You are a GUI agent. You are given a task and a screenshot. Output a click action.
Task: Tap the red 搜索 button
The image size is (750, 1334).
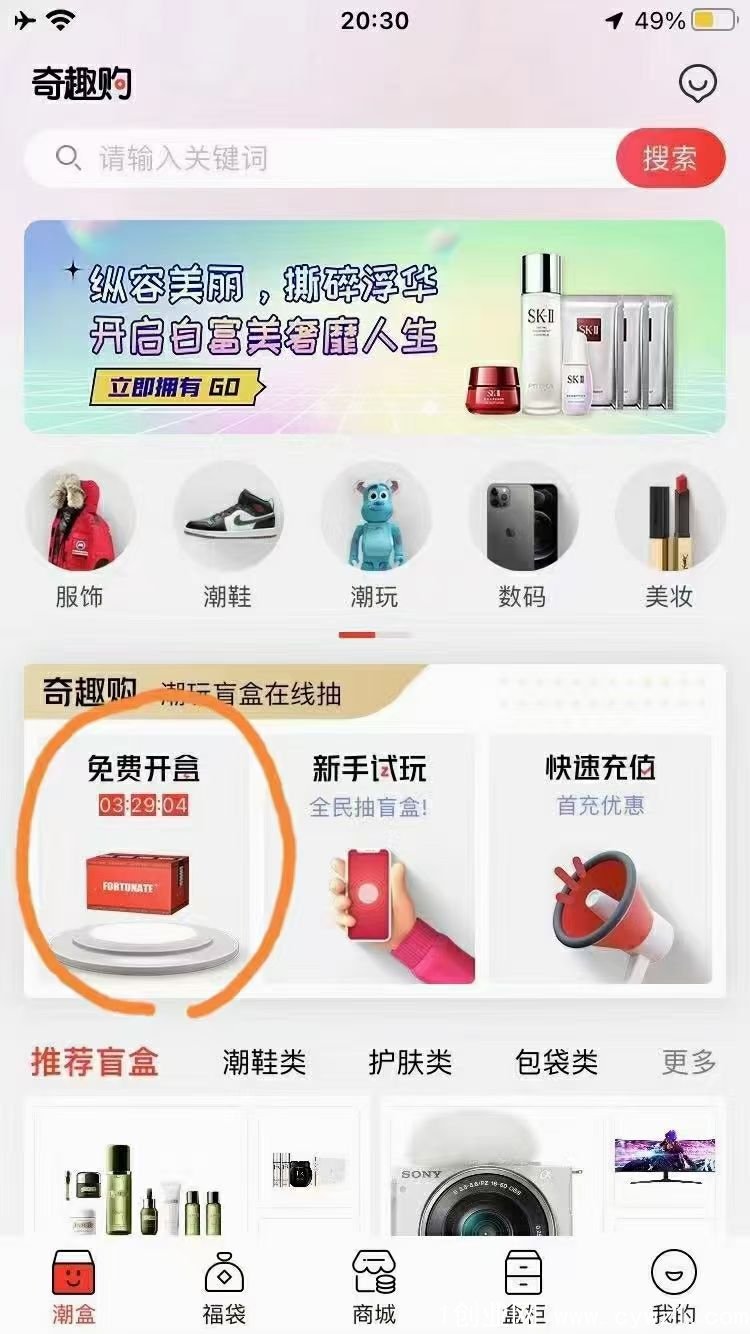click(669, 158)
